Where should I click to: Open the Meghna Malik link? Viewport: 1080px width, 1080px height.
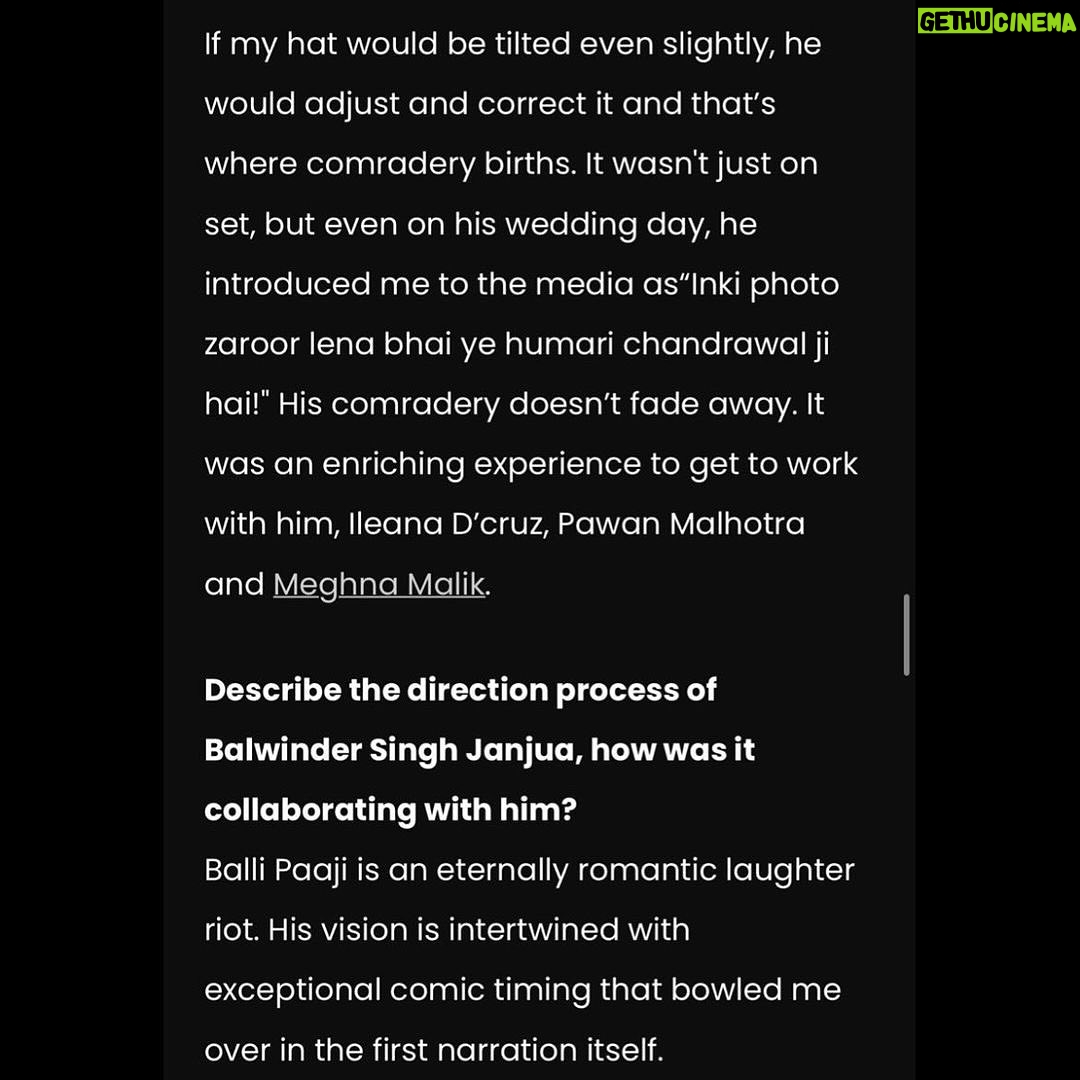coord(379,585)
